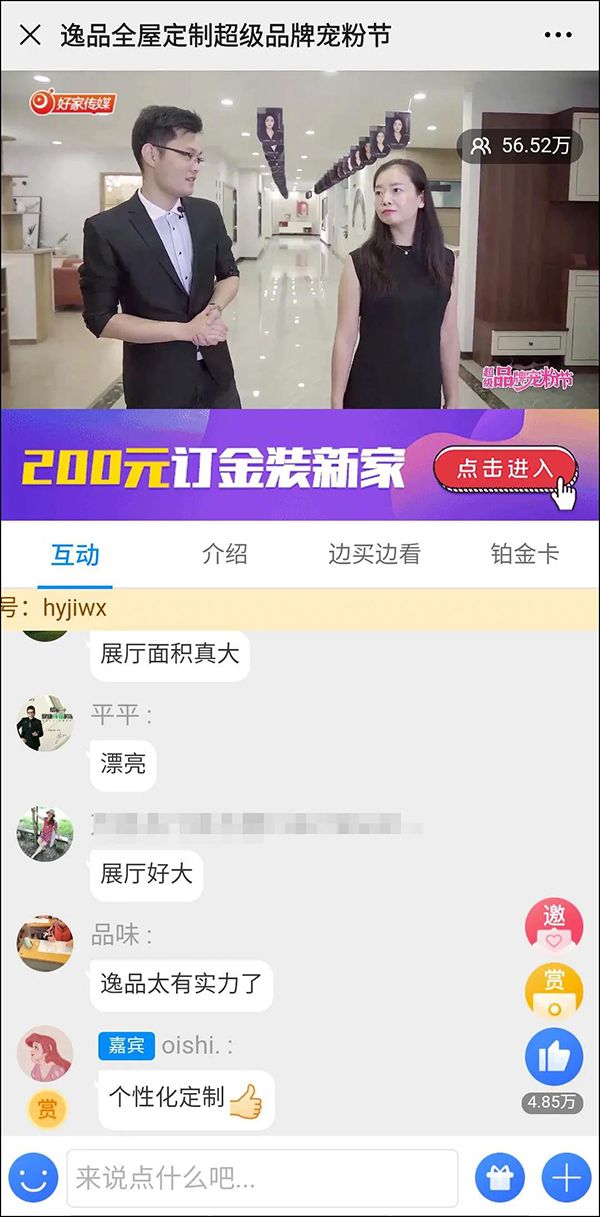Close the live stream page
This screenshot has width=600, height=1217.
pos(30,35)
